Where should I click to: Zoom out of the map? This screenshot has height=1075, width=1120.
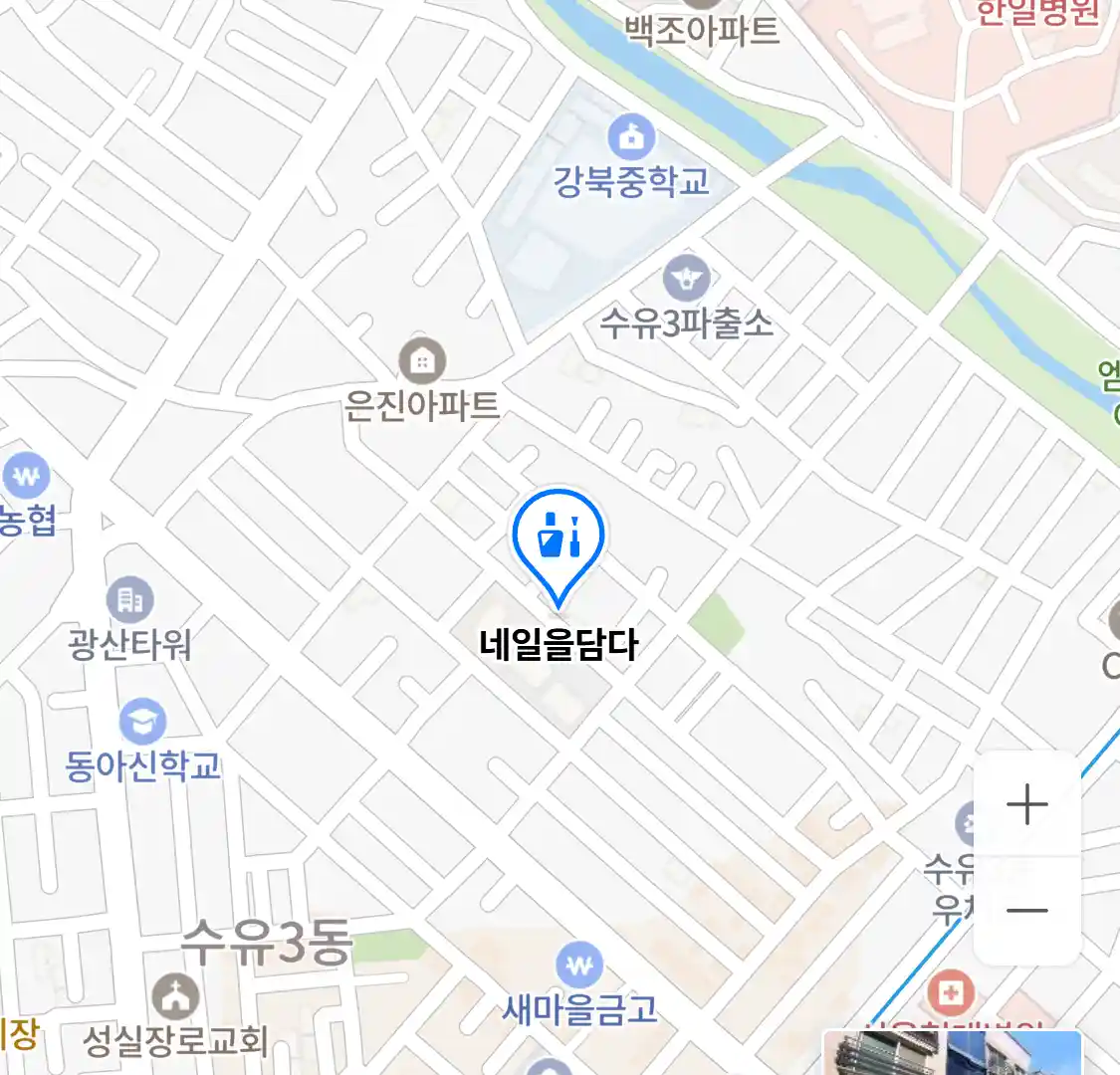coord(1026,910)
